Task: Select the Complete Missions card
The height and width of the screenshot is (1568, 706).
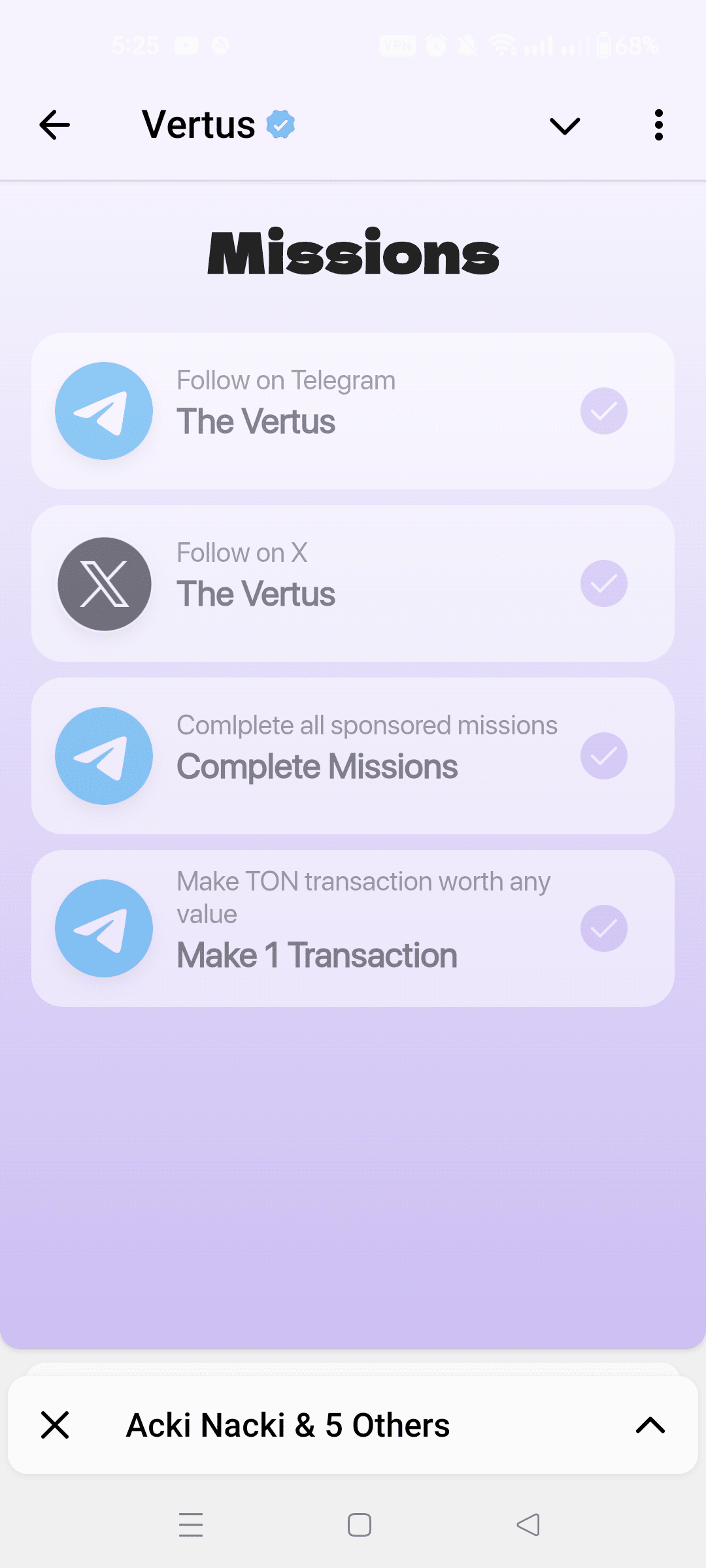Action: (x=353, y=756)
